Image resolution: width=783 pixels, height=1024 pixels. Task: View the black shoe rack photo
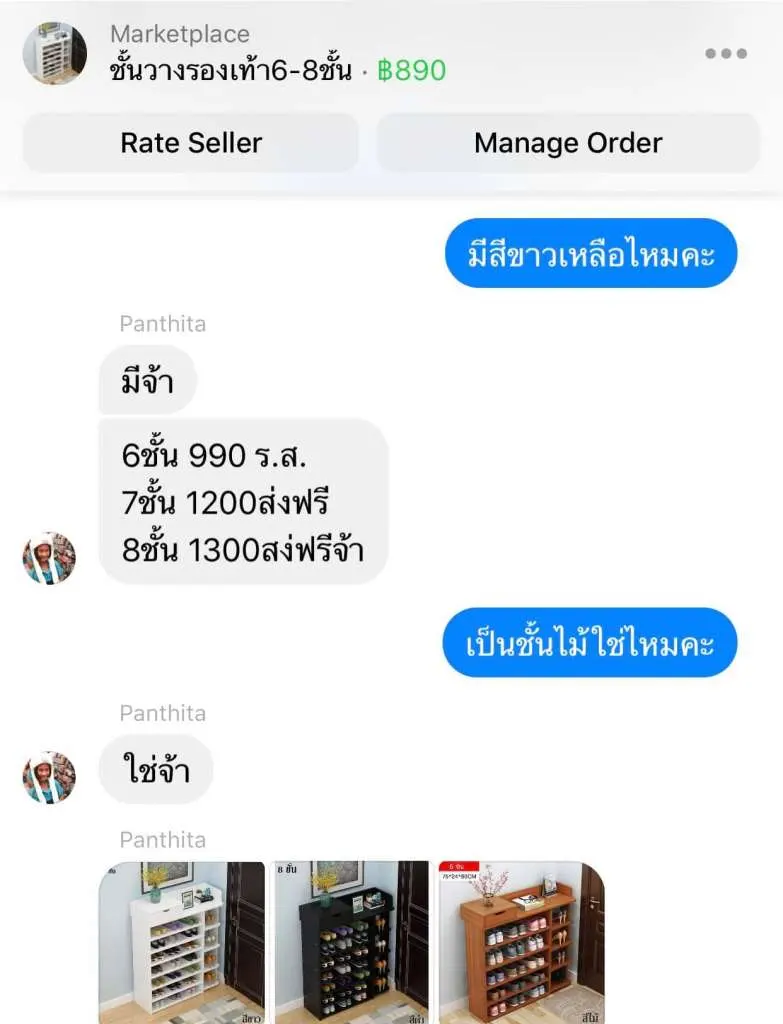click(351, 940)
